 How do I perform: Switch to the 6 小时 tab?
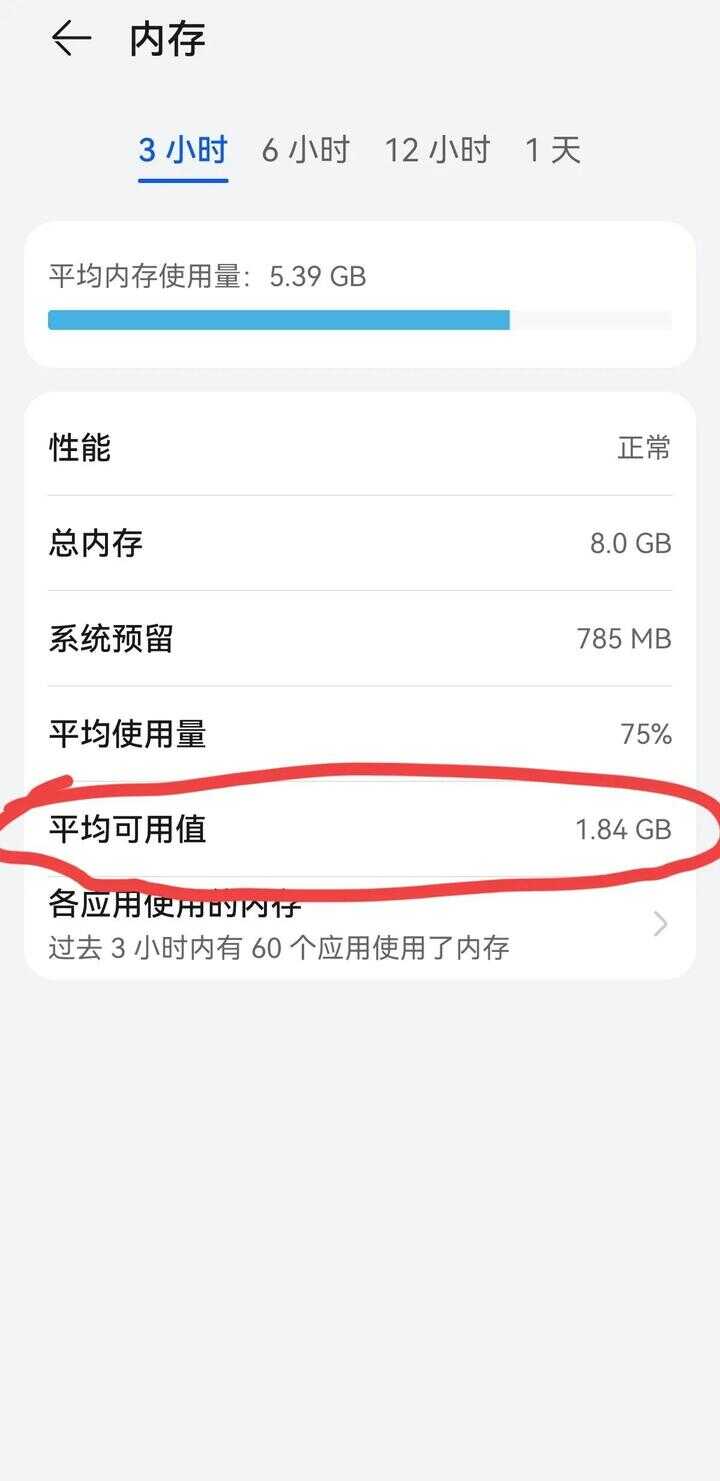[306, 151]
